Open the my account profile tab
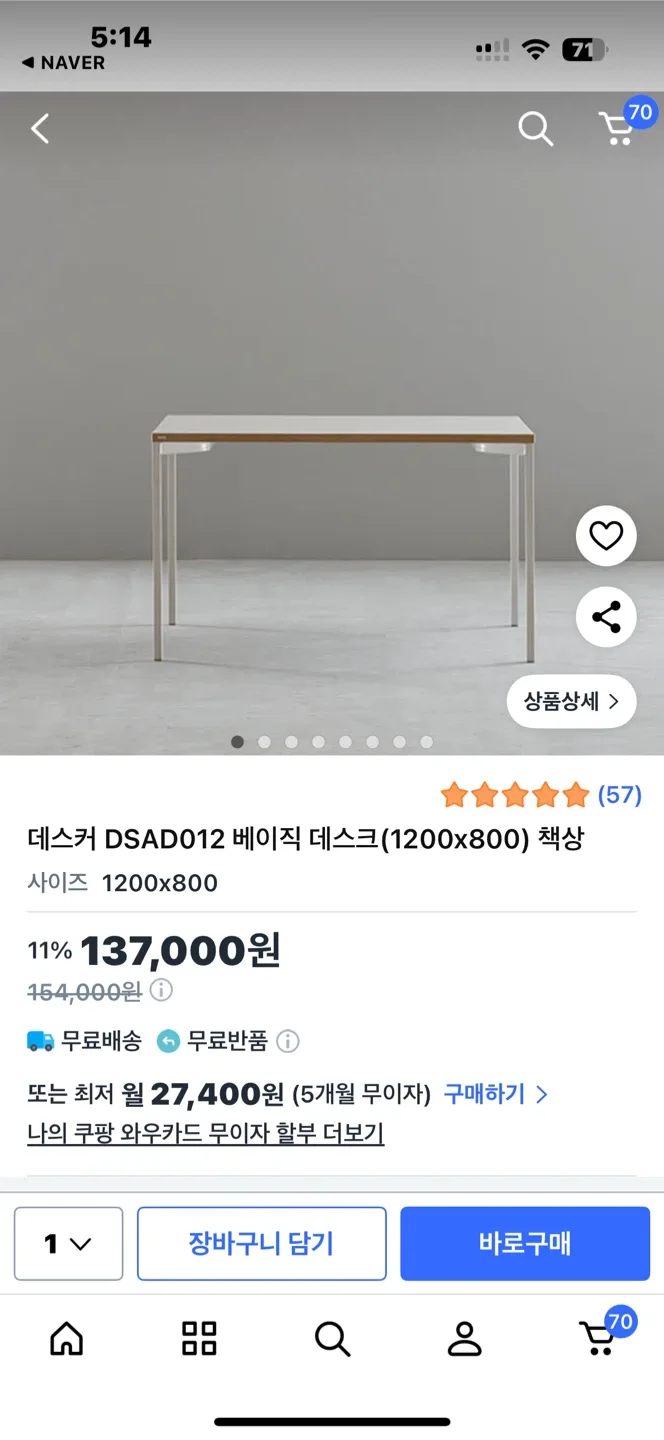The image size is (664, 1440). pyautogui.click(x=464, y=1338)
